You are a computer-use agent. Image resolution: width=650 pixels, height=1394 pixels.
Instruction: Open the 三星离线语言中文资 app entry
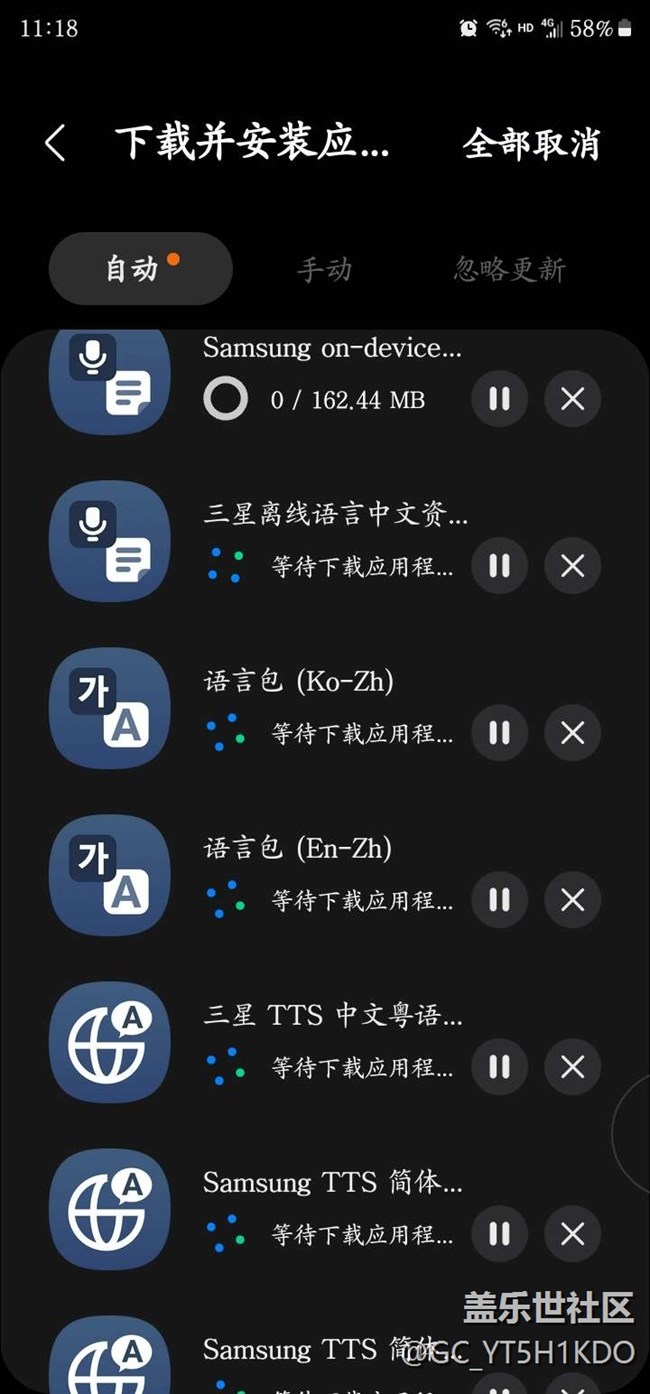[334, 515]
